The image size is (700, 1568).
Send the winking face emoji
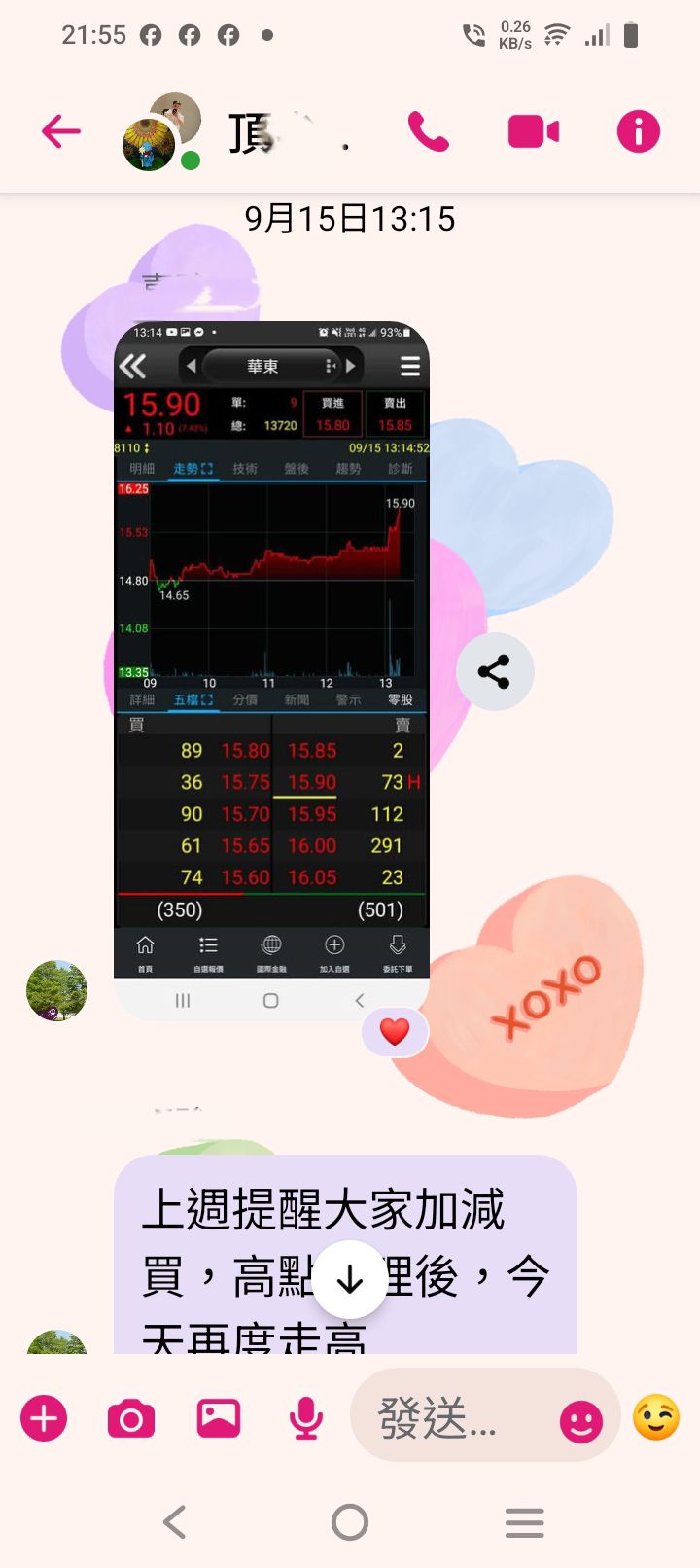[x=656, y=1416]
